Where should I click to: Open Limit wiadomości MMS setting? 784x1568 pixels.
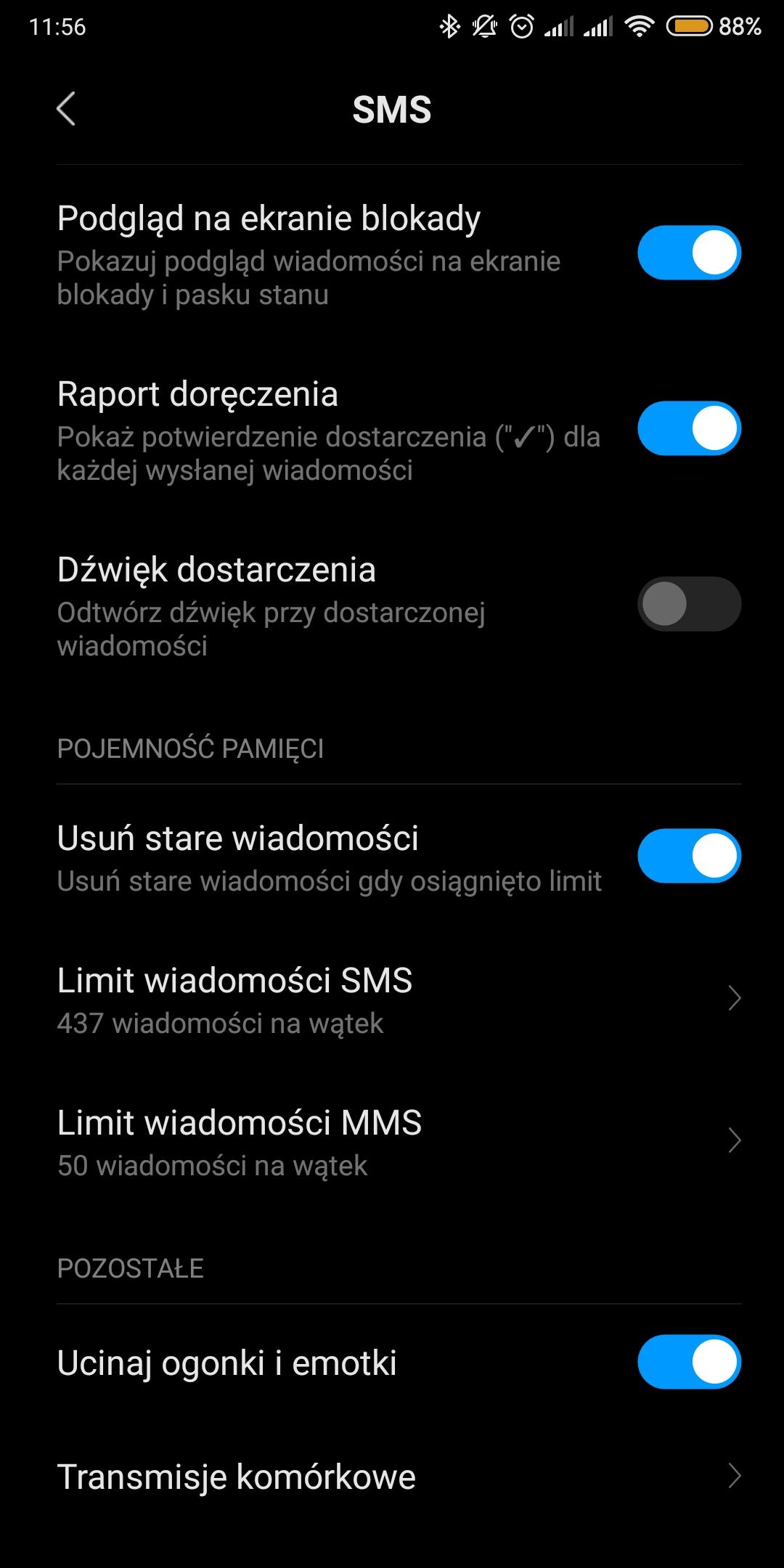(392, 1142)
